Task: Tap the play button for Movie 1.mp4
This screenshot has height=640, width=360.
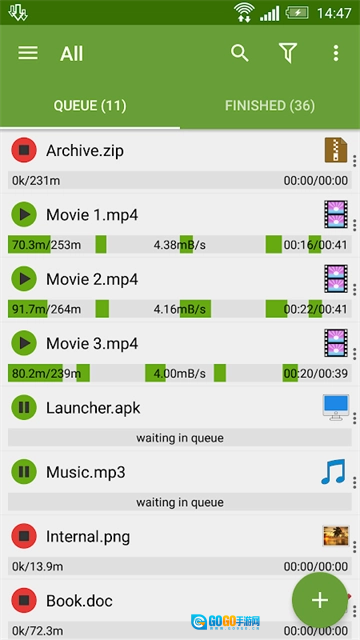Action: [x=24, y=214]
